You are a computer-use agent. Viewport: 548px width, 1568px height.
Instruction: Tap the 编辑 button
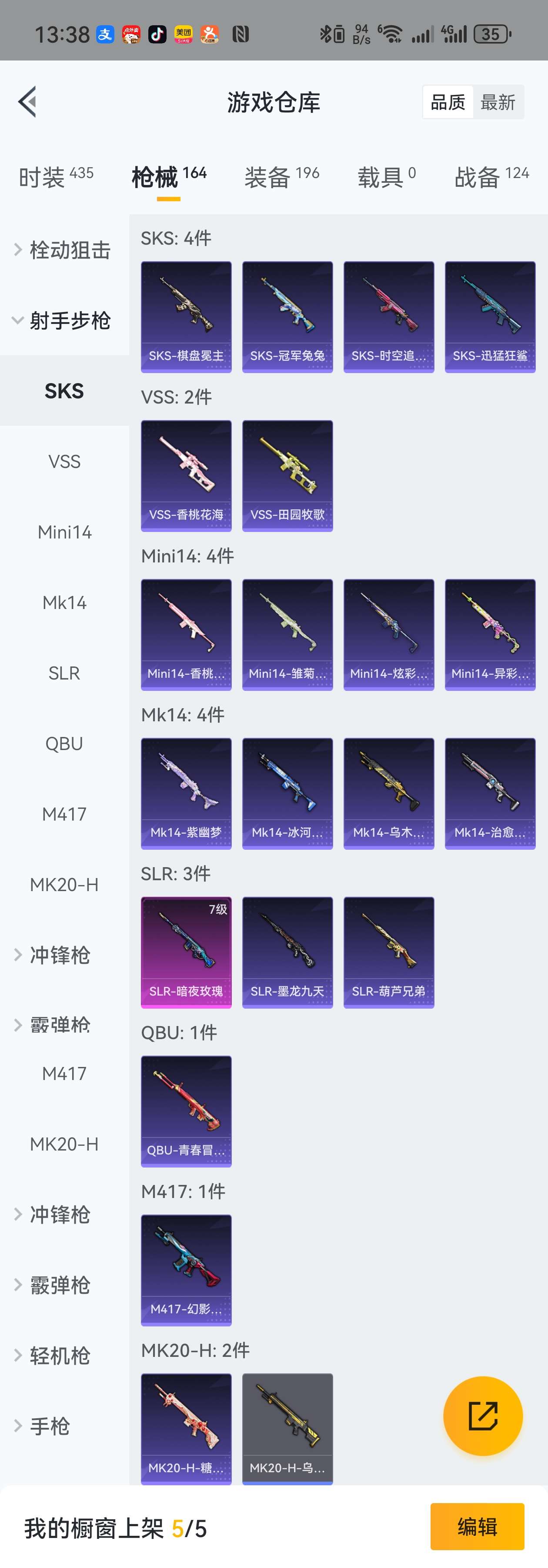(477, 1527)
